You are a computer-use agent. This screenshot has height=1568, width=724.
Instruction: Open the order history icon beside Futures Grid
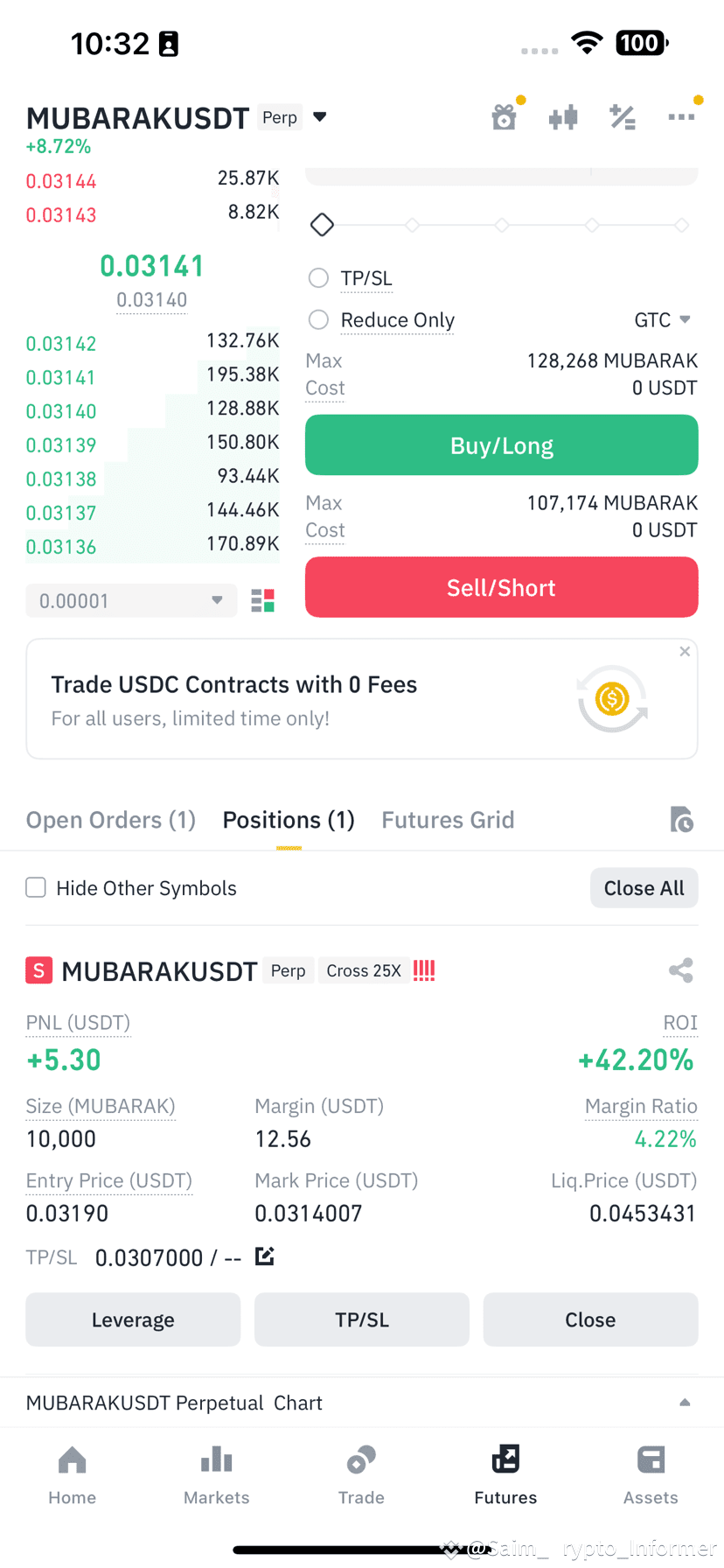[x=682, y=819]
